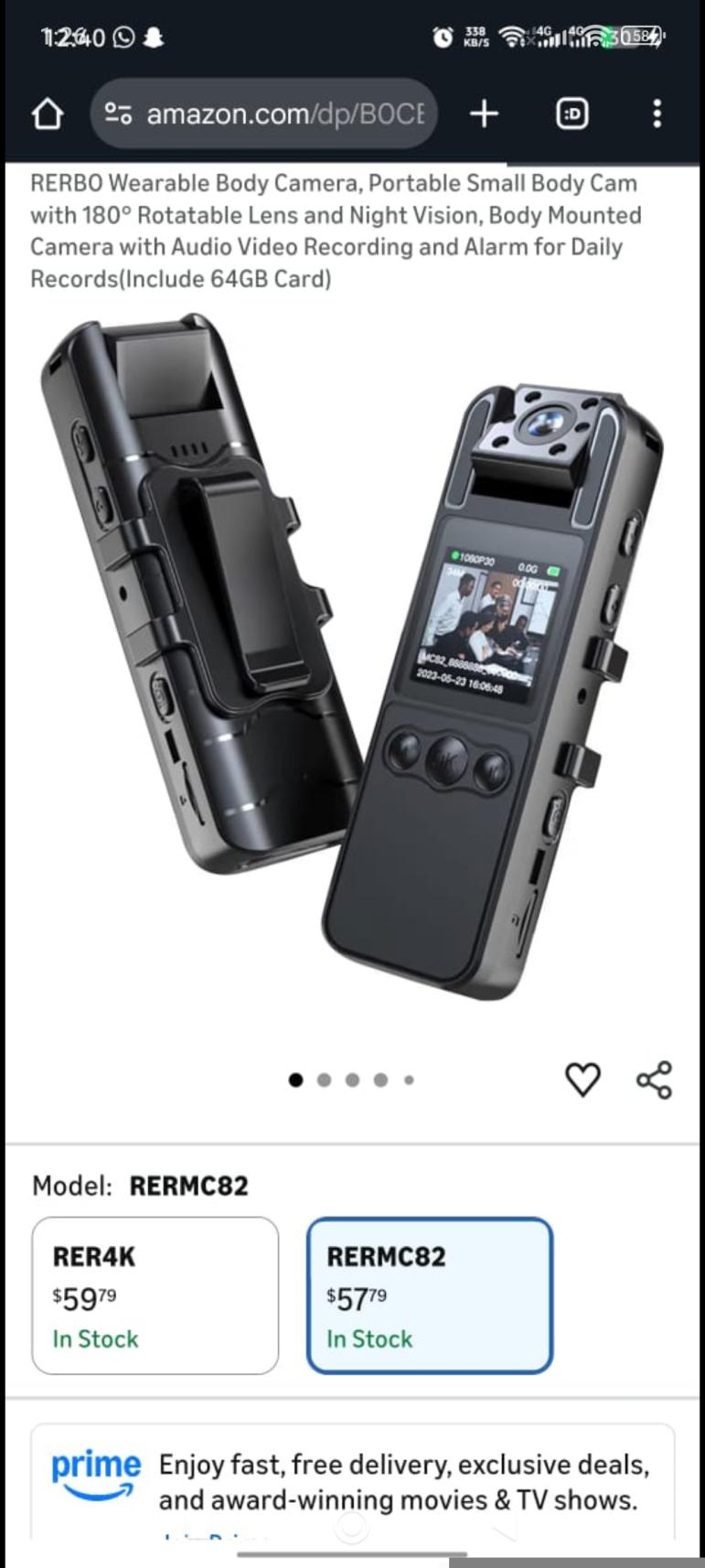Image resolution: width=705 pixels, height=1568 pixels.
Task: Add this body camera to wishlist
Action: coord(582,1079)
